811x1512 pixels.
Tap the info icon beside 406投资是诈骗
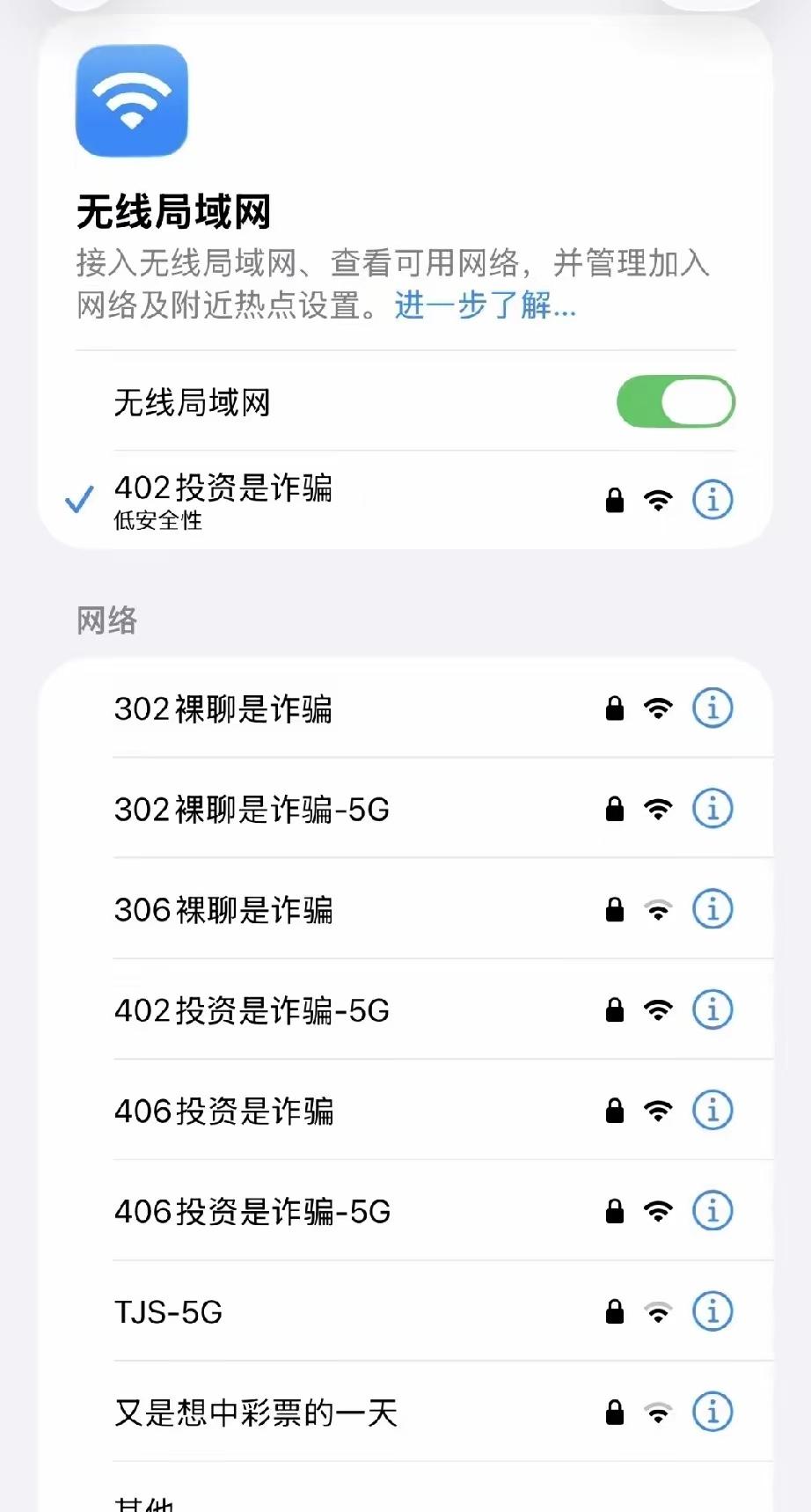click(x=712, y=1111)
